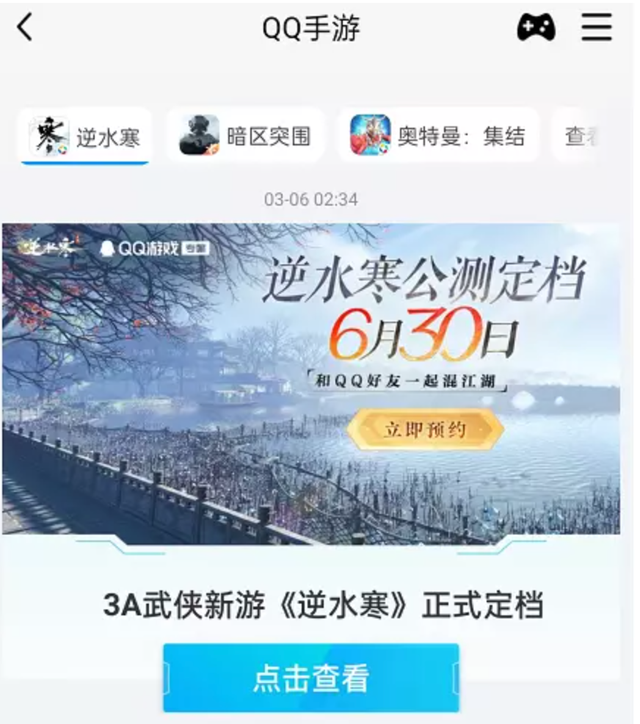Screen dimensions: 640x724
Task: Select the 逆水寒 tab
Action: click(x=85, y=137)
